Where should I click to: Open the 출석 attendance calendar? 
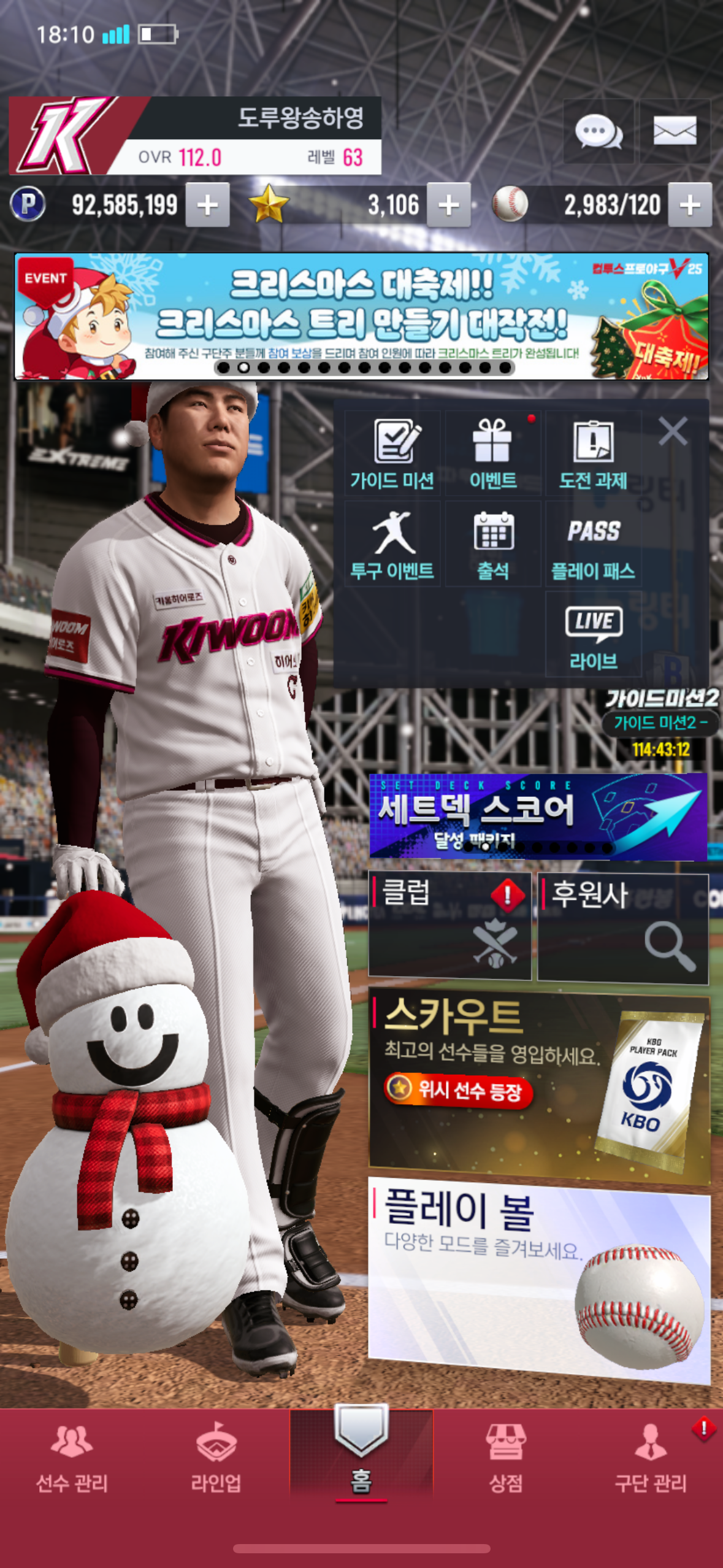tap(493, 545)
